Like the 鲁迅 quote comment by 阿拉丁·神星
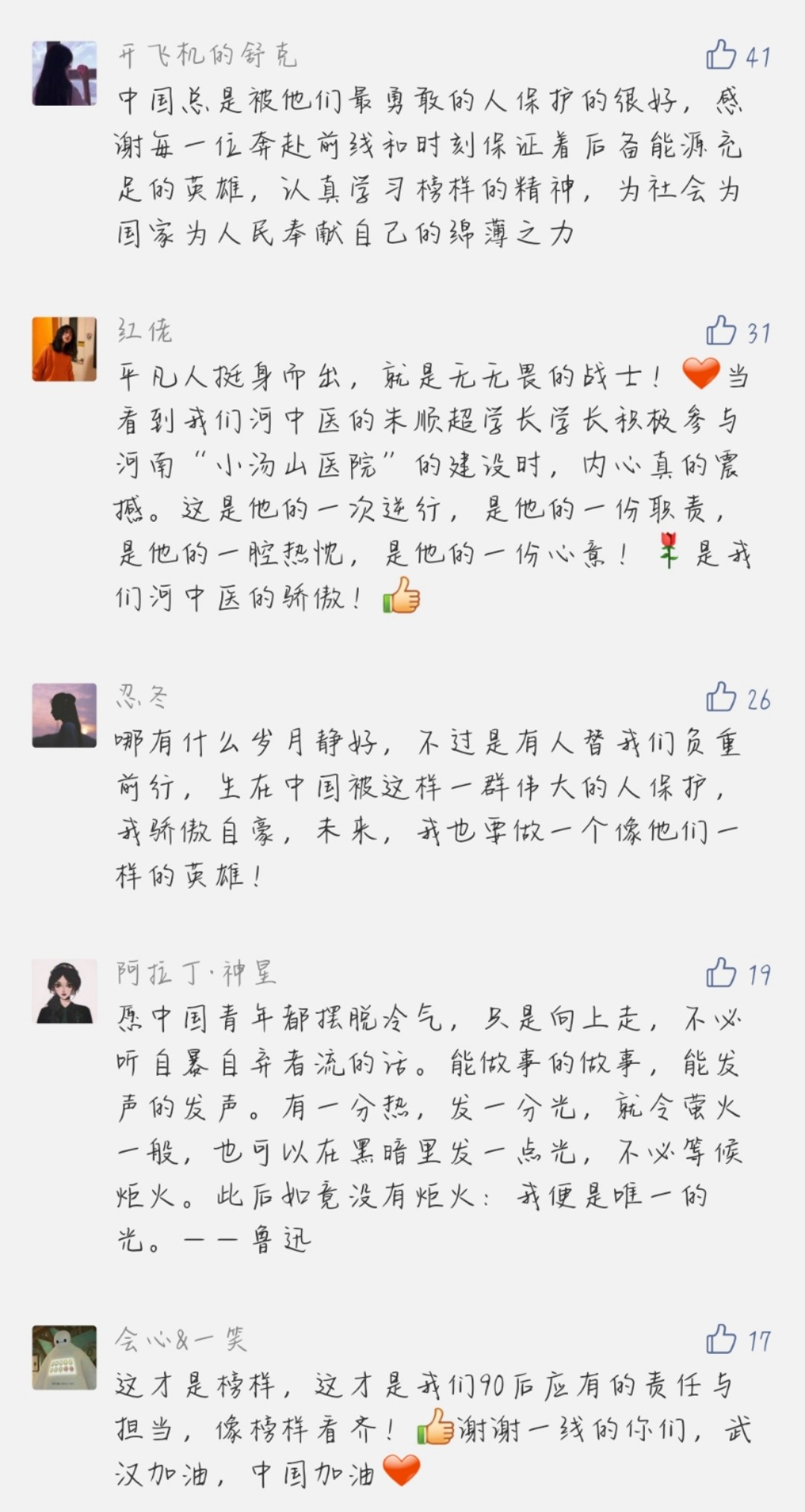 [x=722, y=973]
